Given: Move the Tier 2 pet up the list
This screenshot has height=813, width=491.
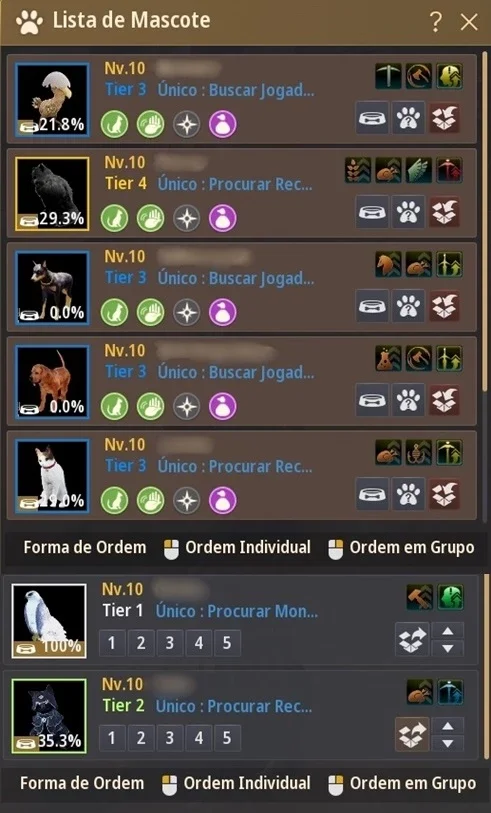Looking at the screenshot, I should (x=448, y=726).
